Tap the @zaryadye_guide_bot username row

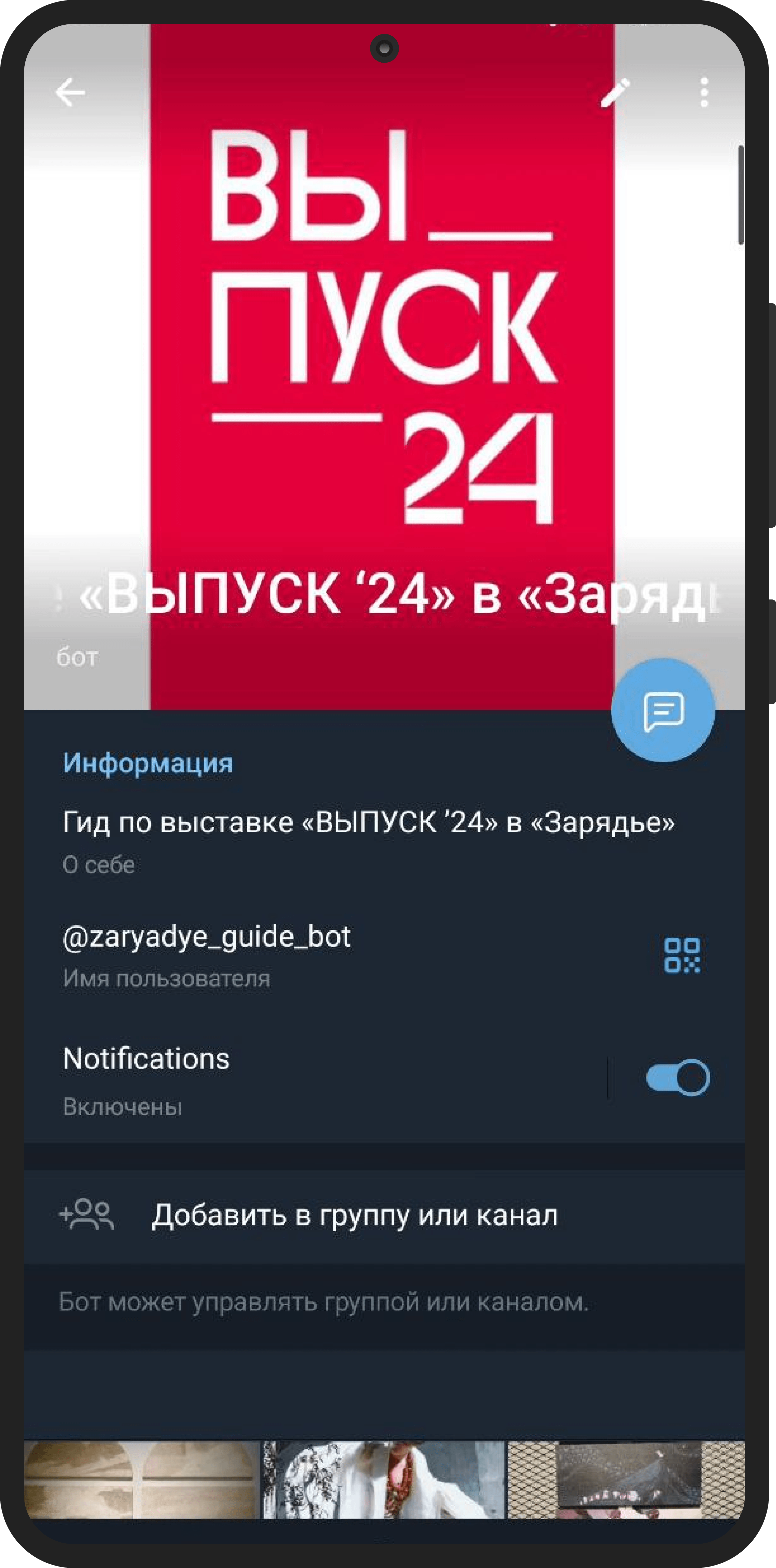(304, 954)
